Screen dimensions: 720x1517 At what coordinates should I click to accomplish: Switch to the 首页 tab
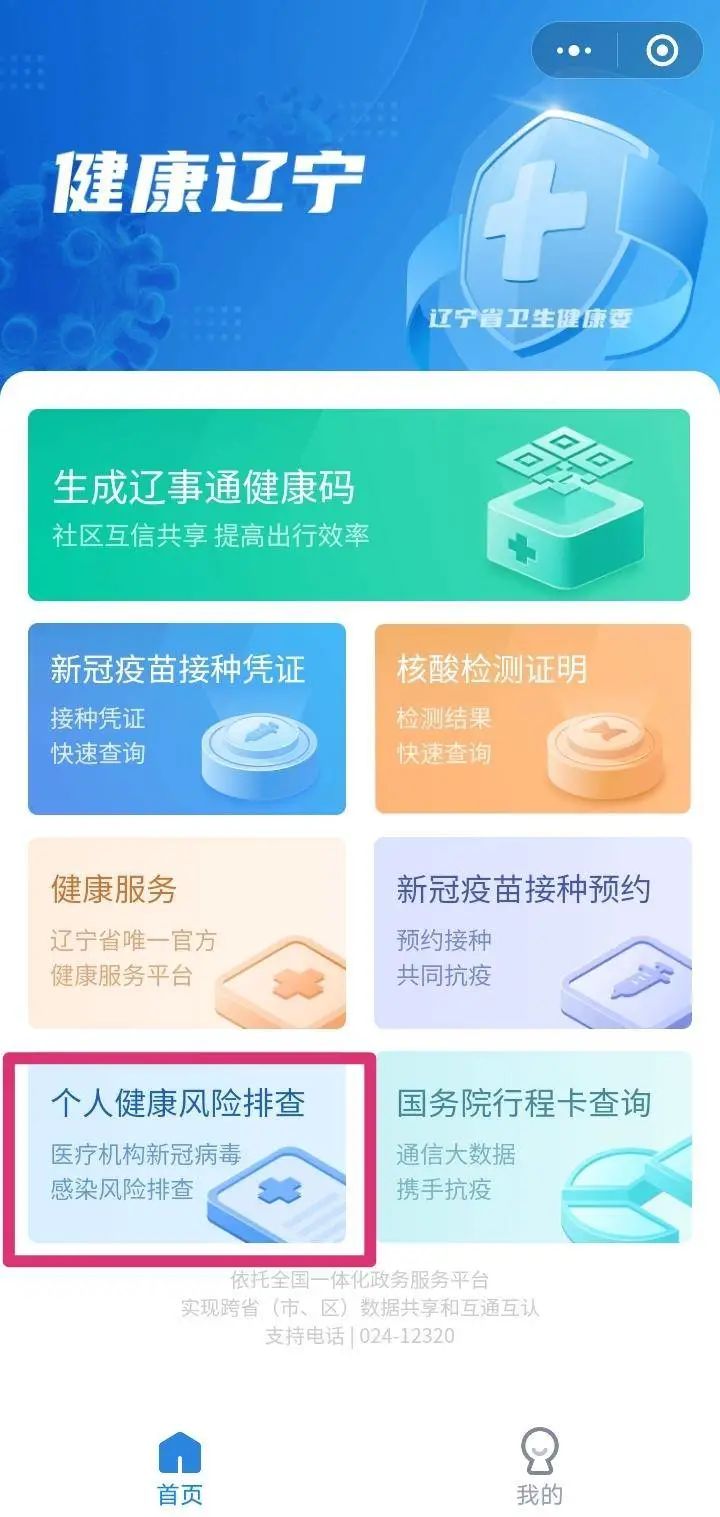178,1467
